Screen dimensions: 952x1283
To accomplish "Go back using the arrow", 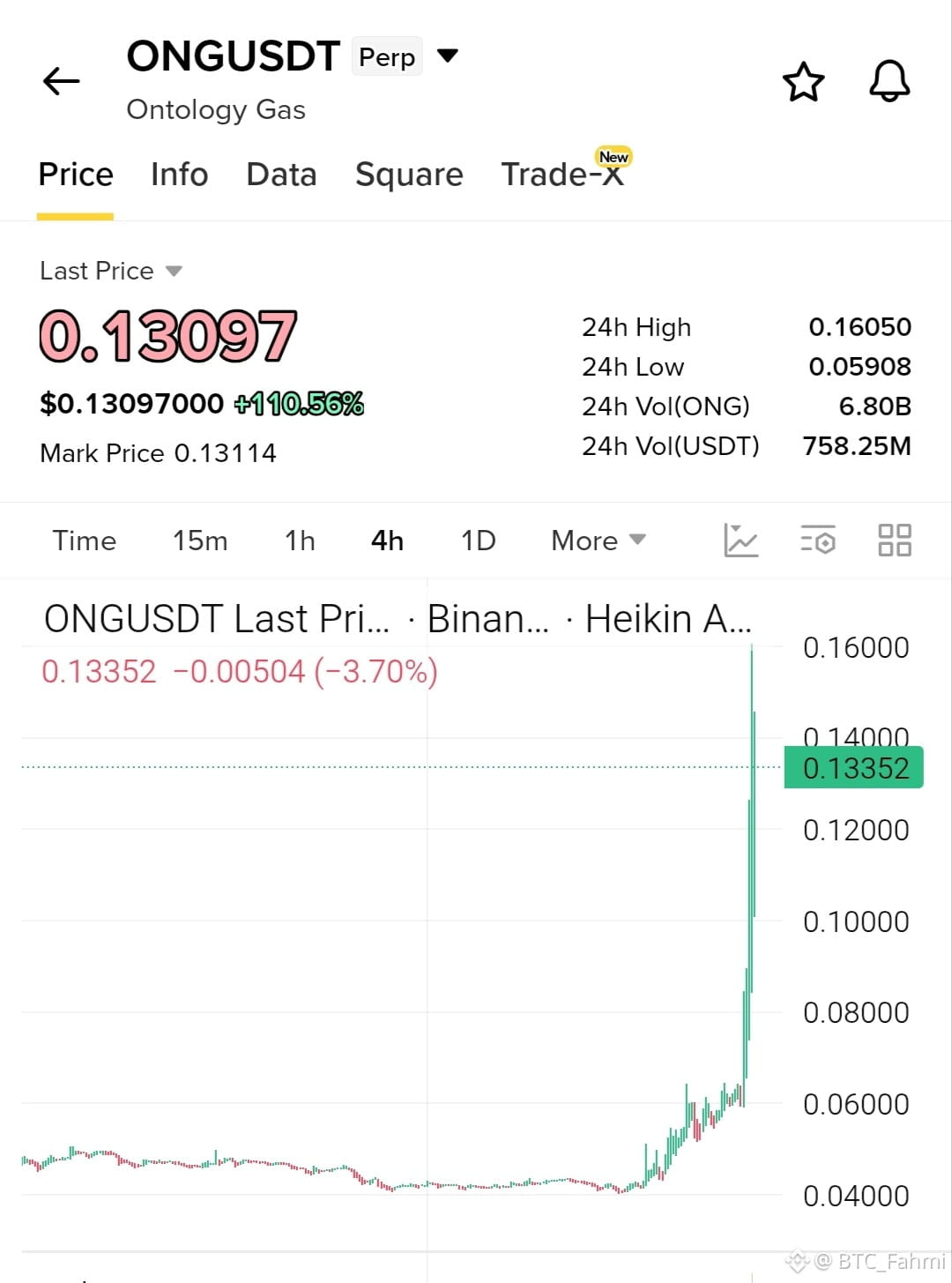I will pyautogui.click(x=62, y=81).
